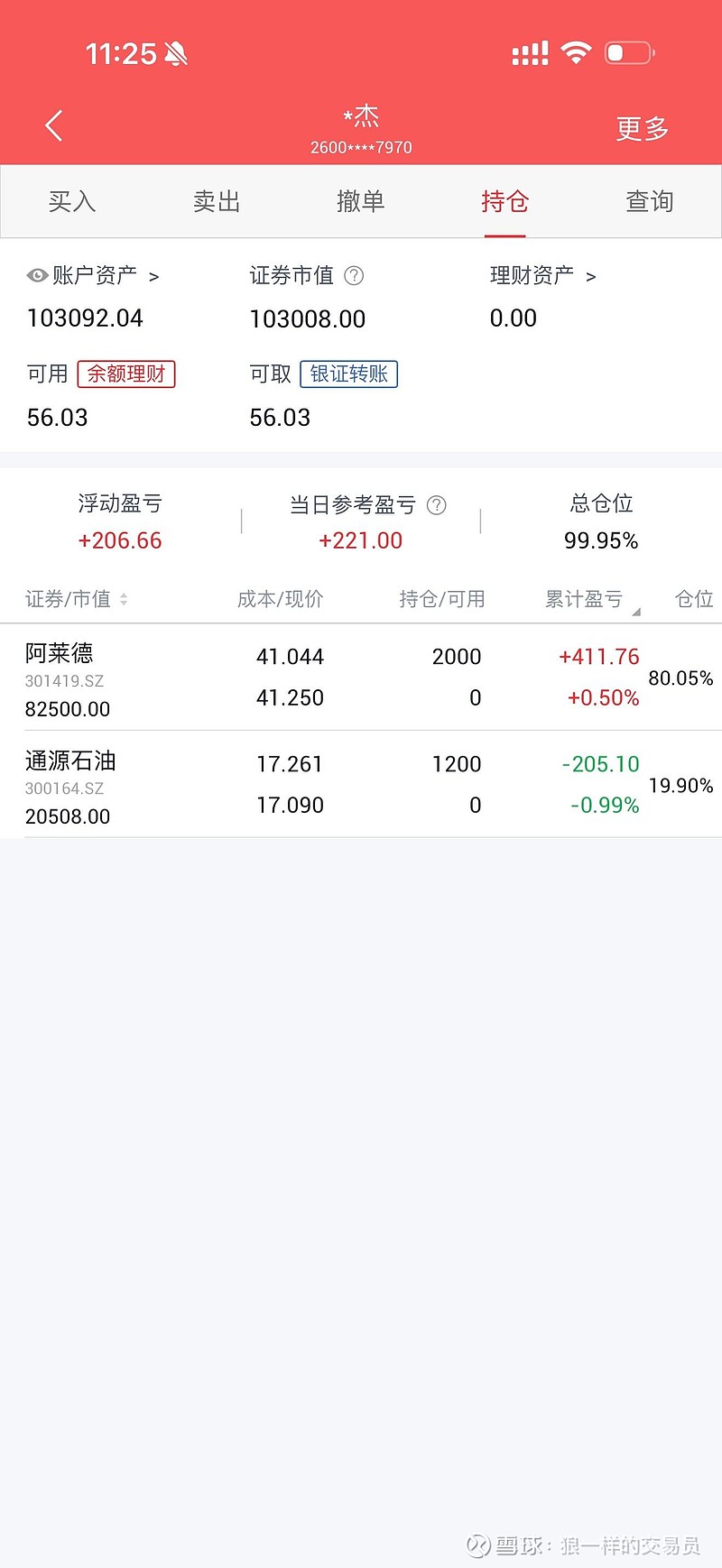Tap the back arrow to exit positions page
Image resolution: width=722 pixels, height=1568 pixels.
(x=52, y=125)
